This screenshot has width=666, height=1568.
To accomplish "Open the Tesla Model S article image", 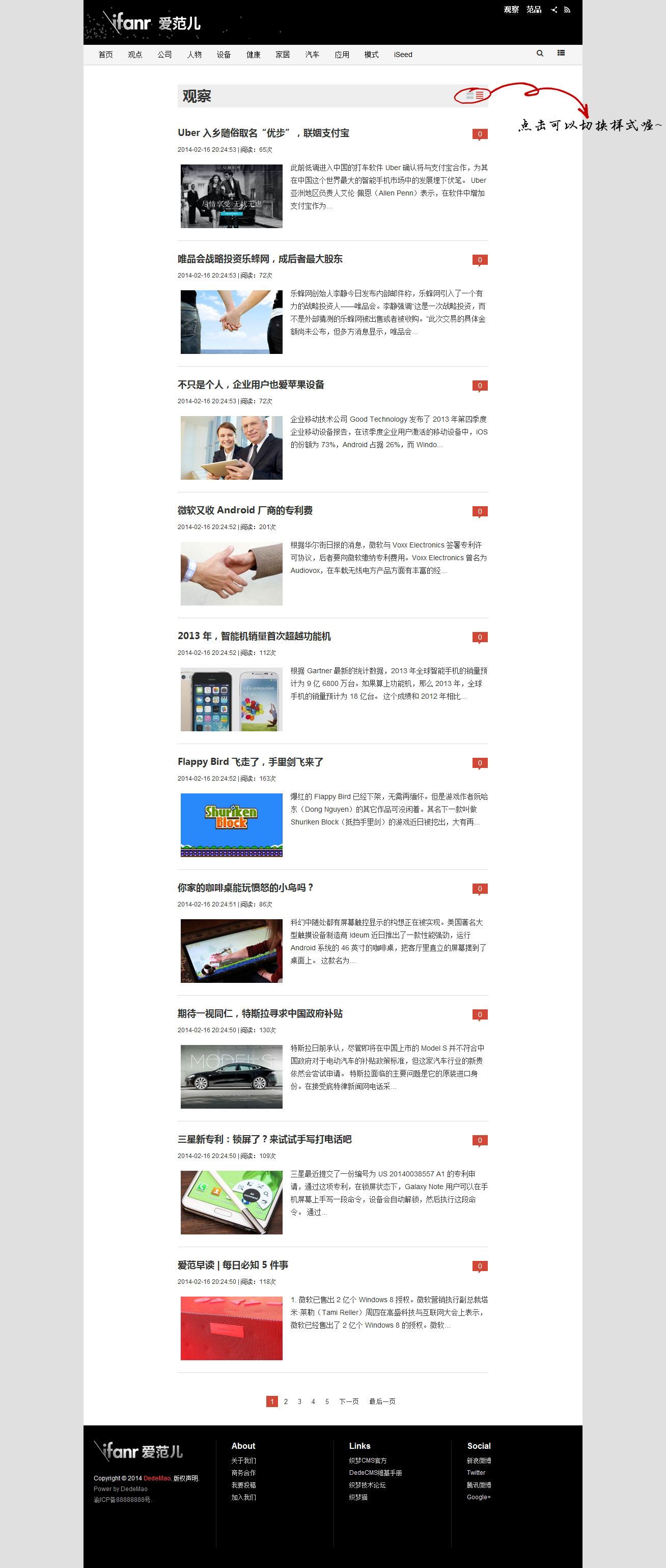I will (231, 1076).
